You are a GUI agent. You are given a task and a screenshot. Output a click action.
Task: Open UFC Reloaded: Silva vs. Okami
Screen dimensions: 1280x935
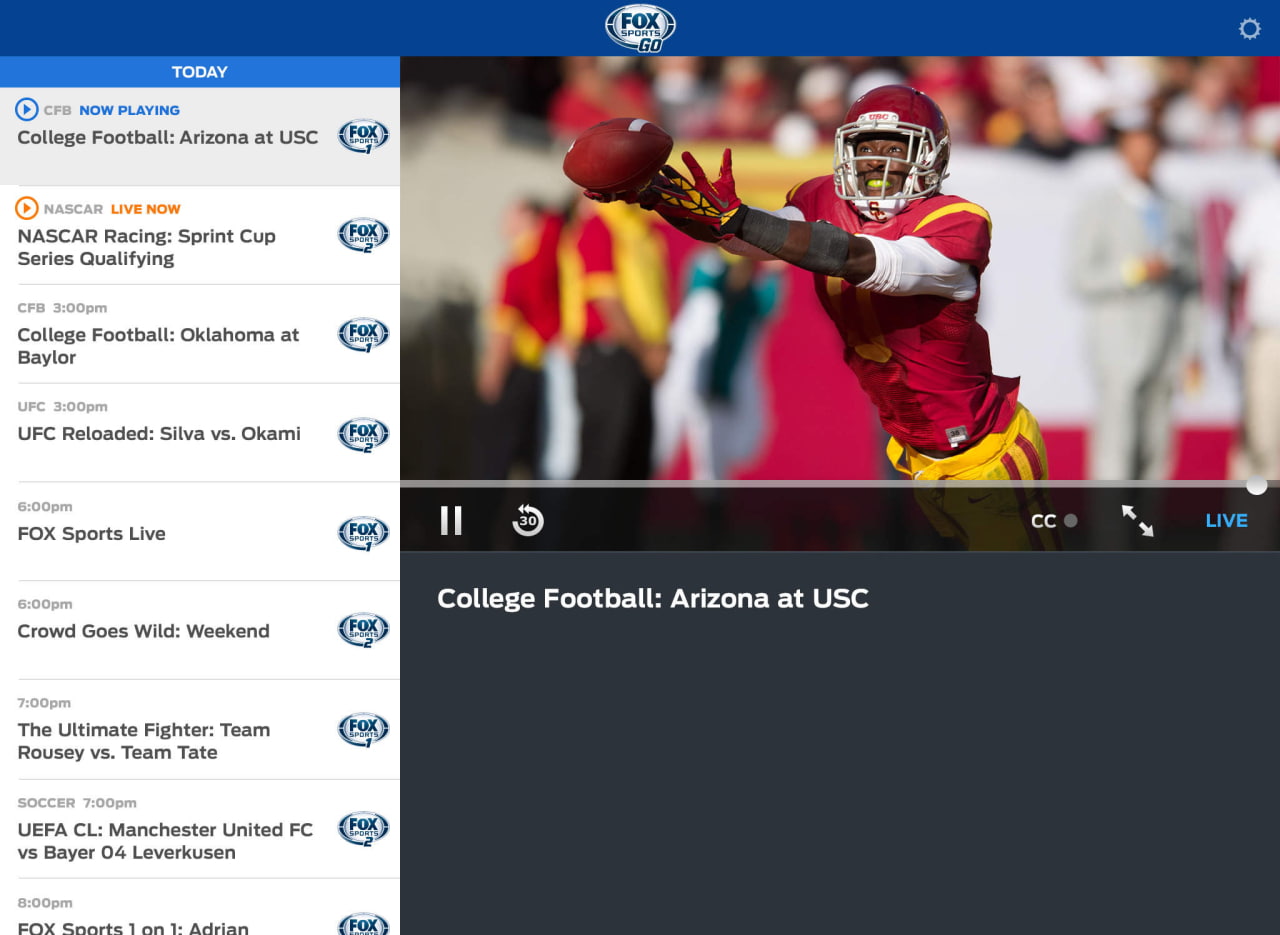click(x=159, y=434)
